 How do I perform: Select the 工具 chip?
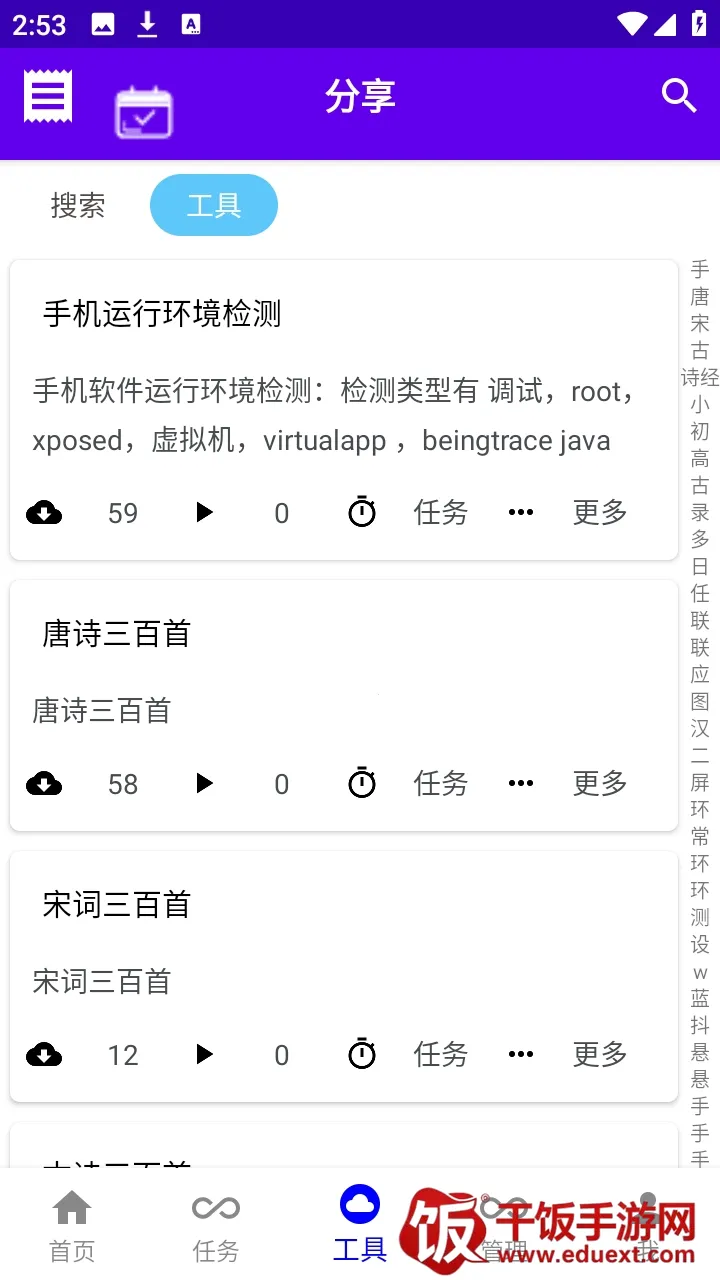214,206
